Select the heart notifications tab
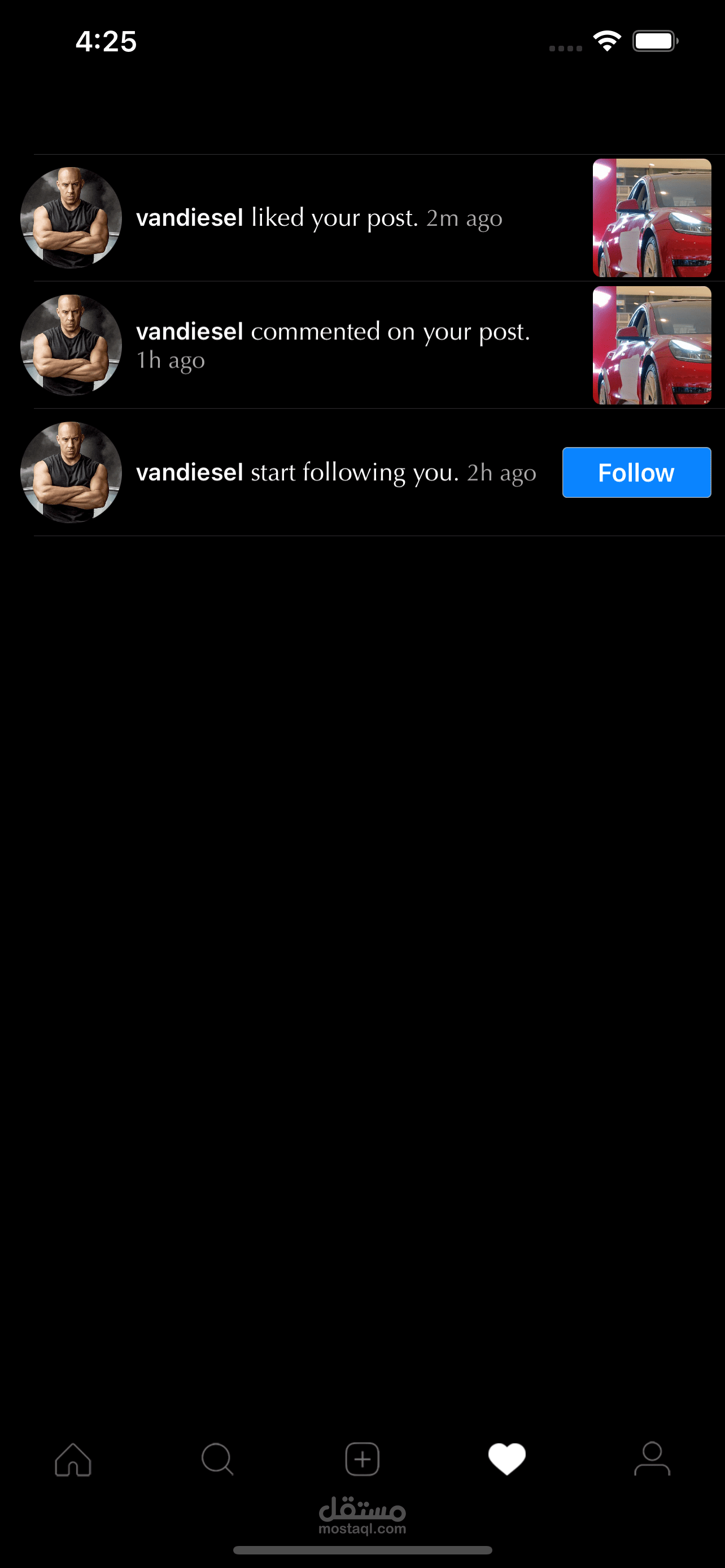Viewport: 725px width, 1568px height. point(507,1459)
